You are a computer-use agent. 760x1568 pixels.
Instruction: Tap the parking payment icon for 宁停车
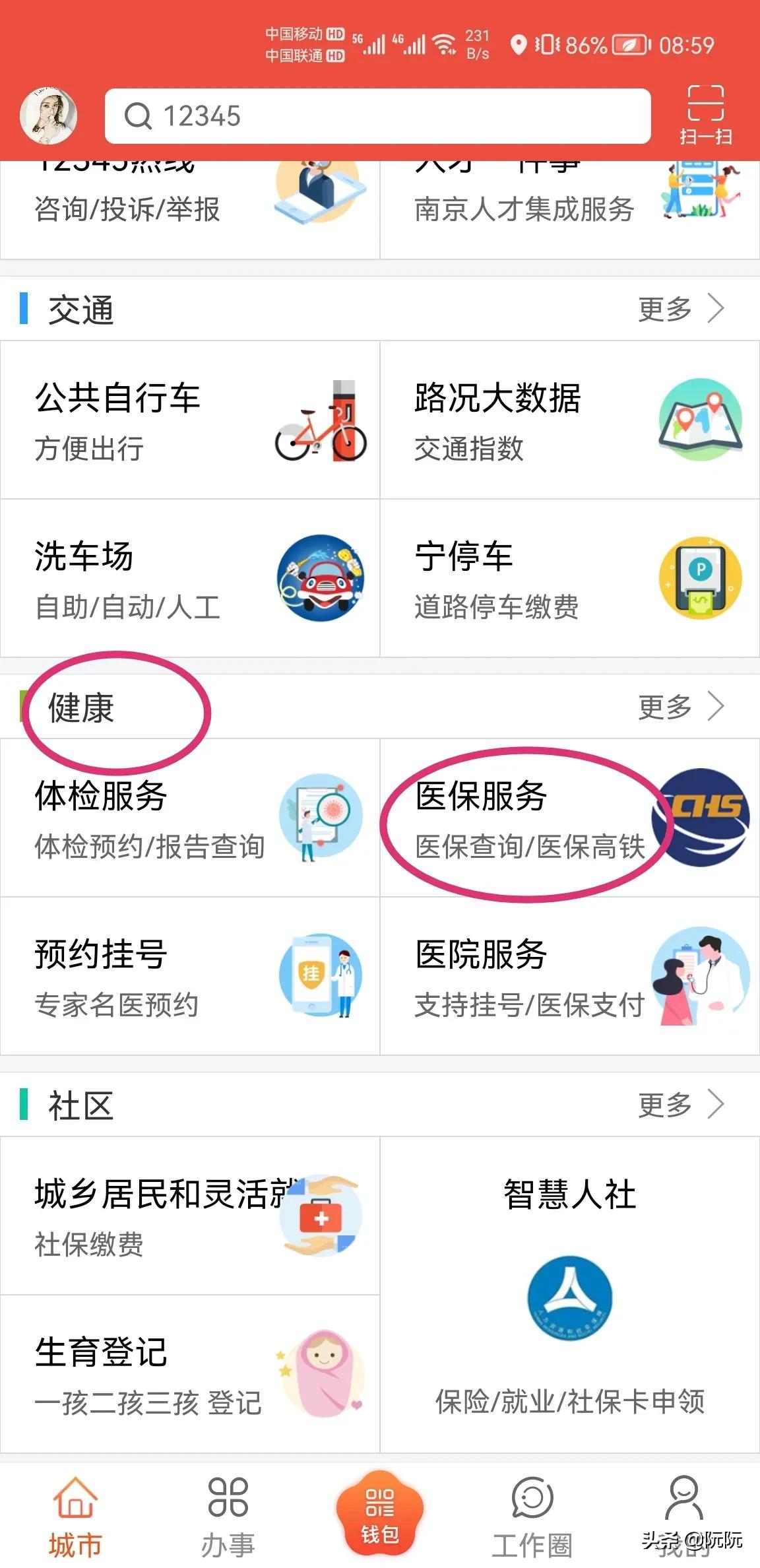point(701,577)
